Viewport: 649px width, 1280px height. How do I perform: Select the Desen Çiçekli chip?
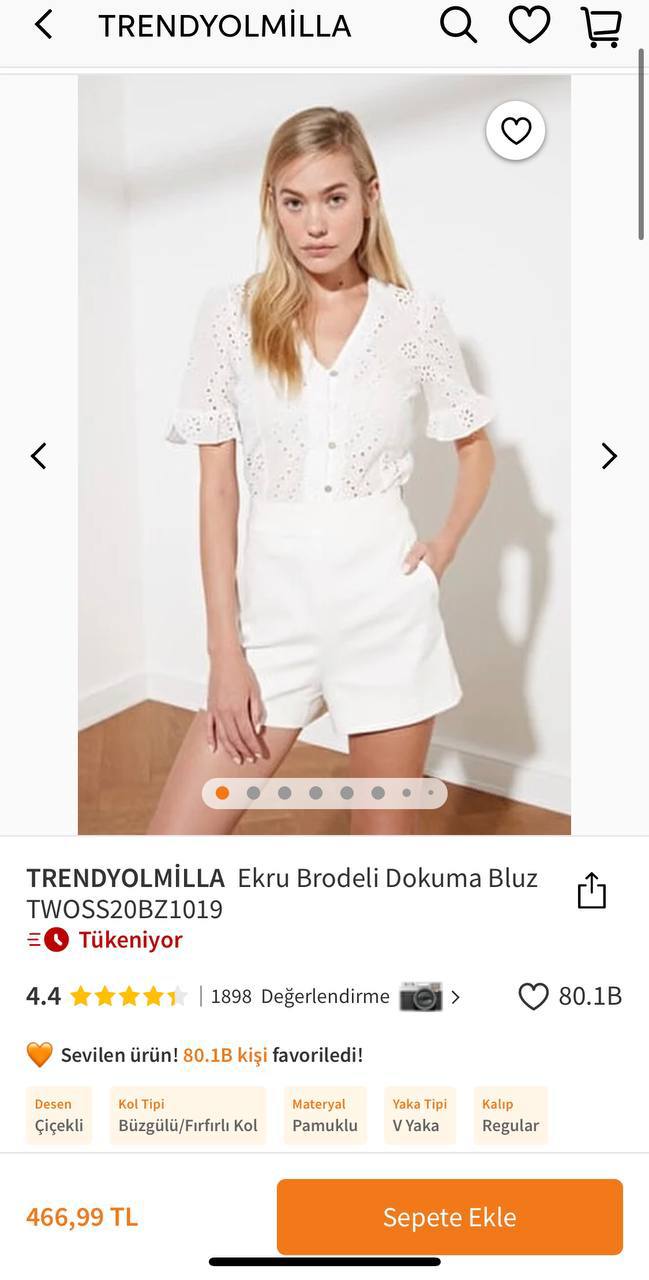(x=59, y=1115)
